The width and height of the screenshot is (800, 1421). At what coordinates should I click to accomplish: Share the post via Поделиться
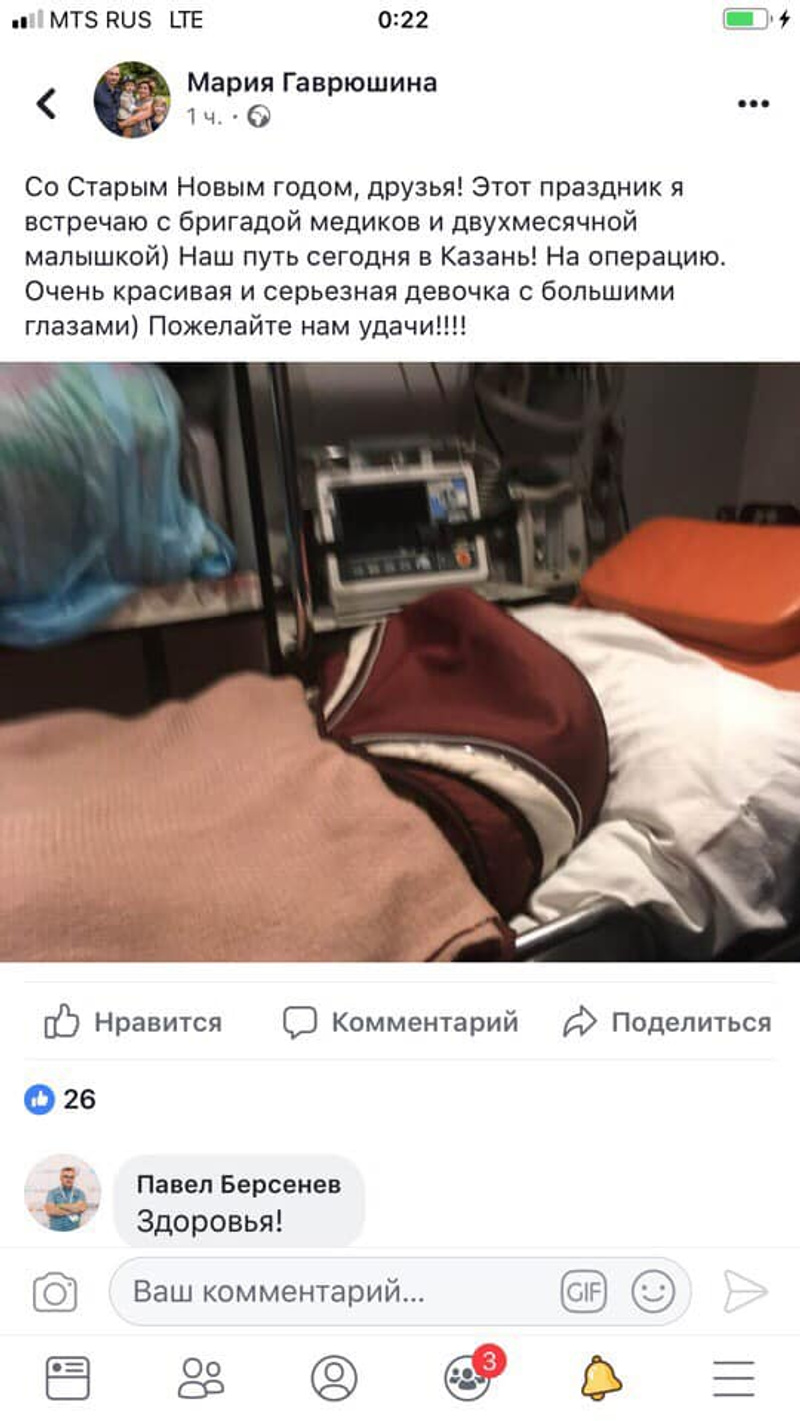tap(667, 1022)
